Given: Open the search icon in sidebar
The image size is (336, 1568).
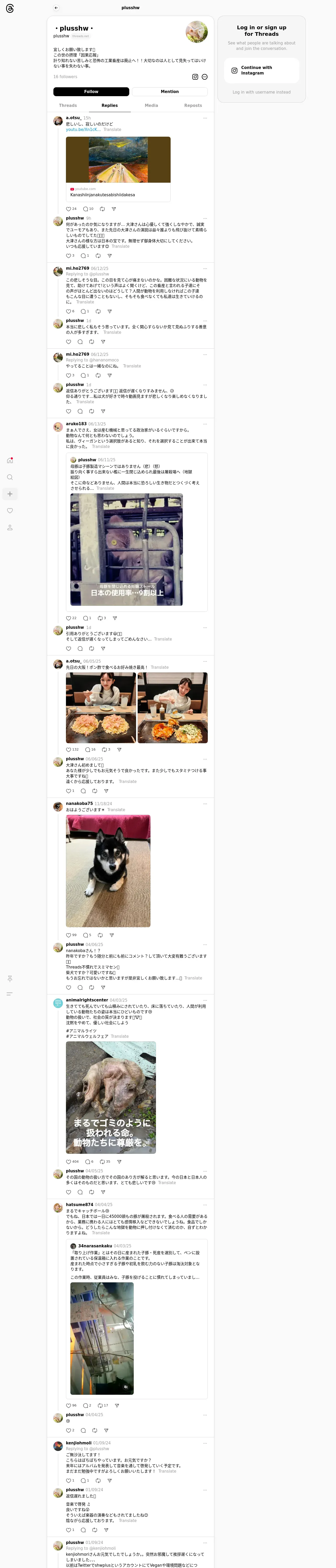Looking at the screenshot, I should point(10,477).
